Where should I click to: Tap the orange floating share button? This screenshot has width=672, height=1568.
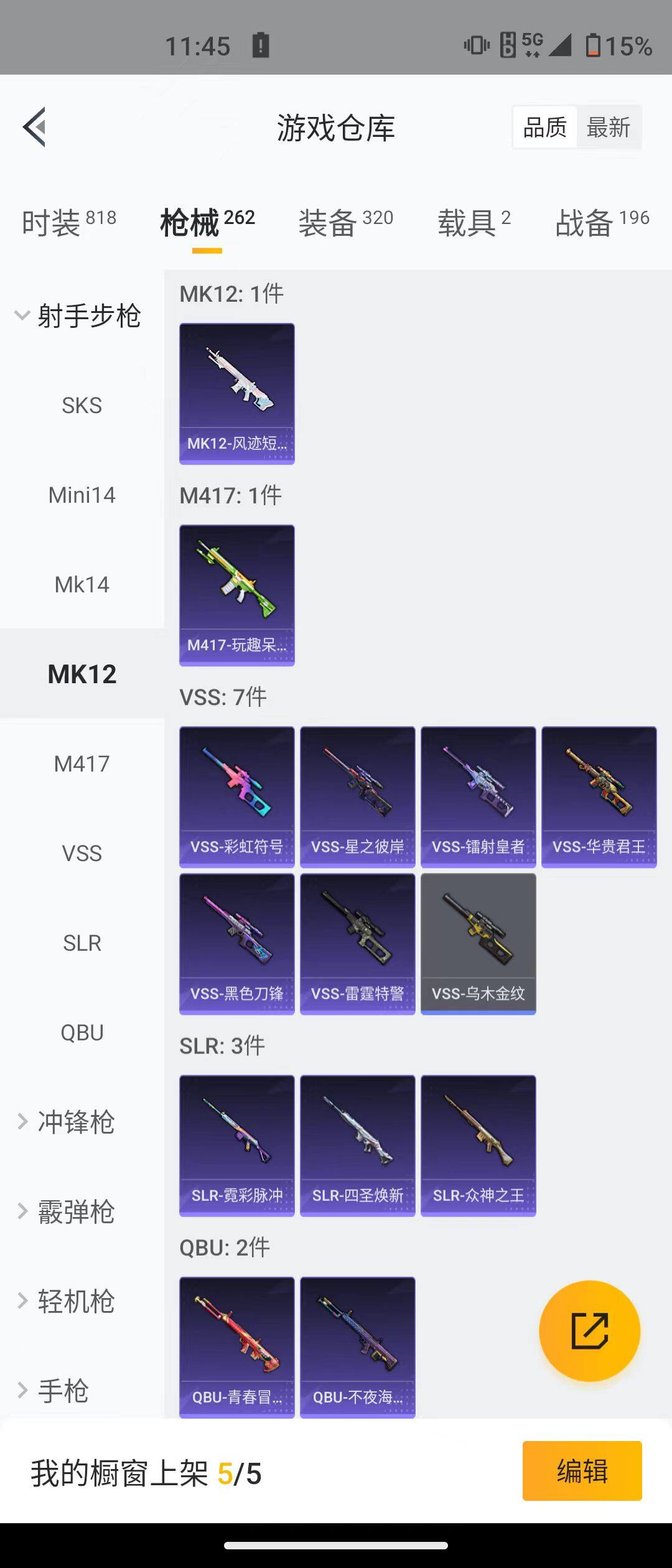(x=589, y=1331)
